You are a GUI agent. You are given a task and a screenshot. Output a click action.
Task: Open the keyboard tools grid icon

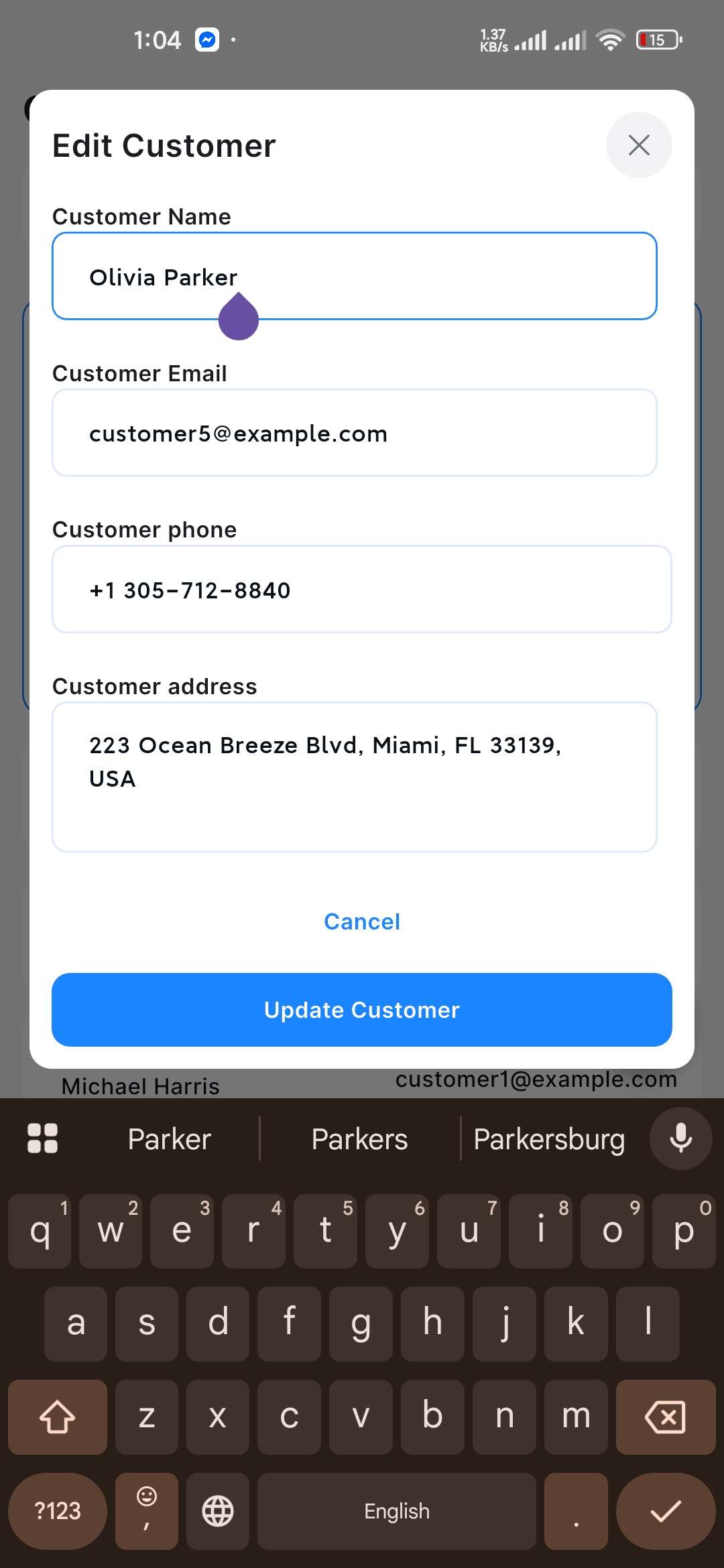click(42, 1138)
